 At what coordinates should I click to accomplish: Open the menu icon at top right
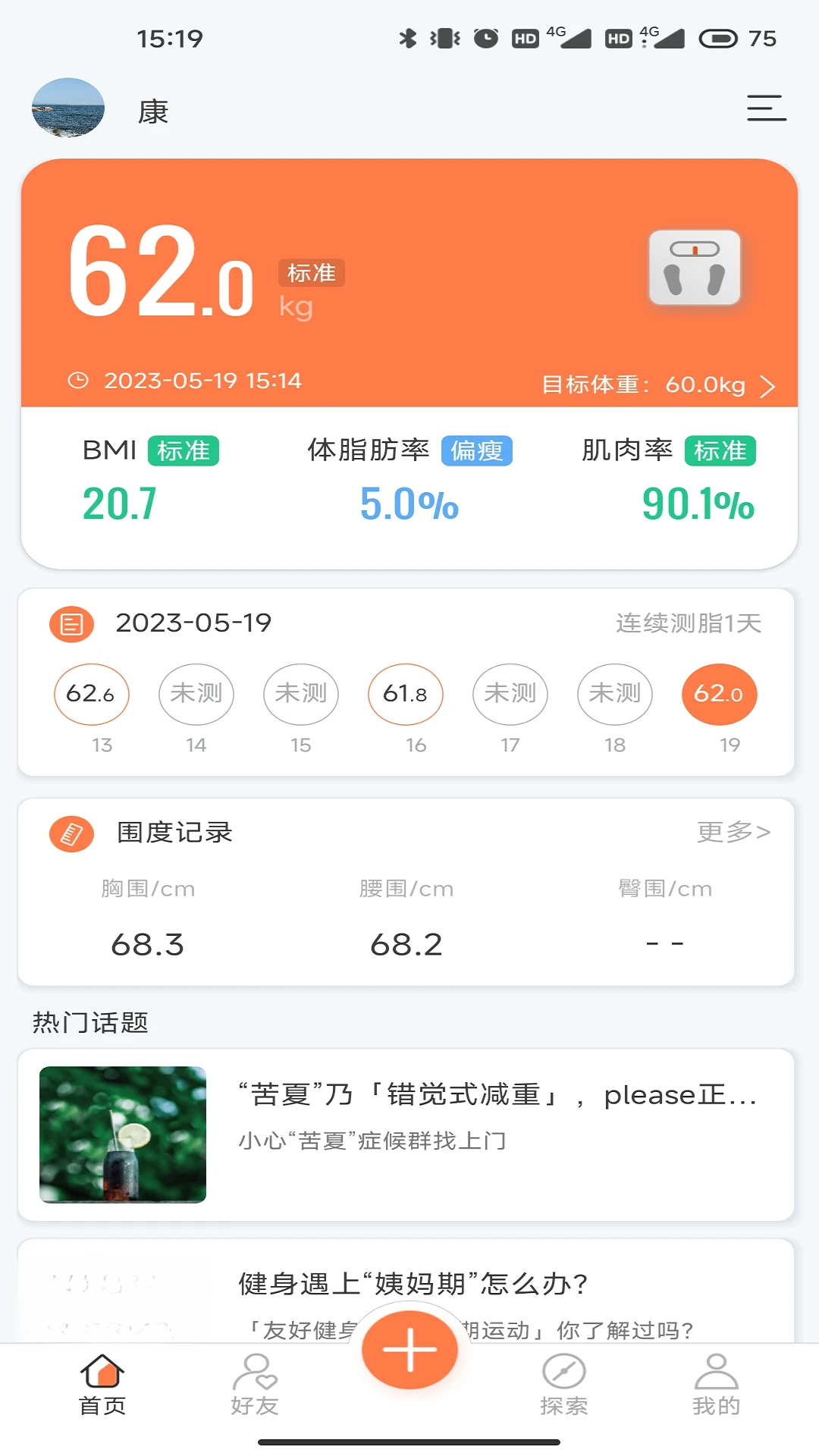click(x=766, y=108)
